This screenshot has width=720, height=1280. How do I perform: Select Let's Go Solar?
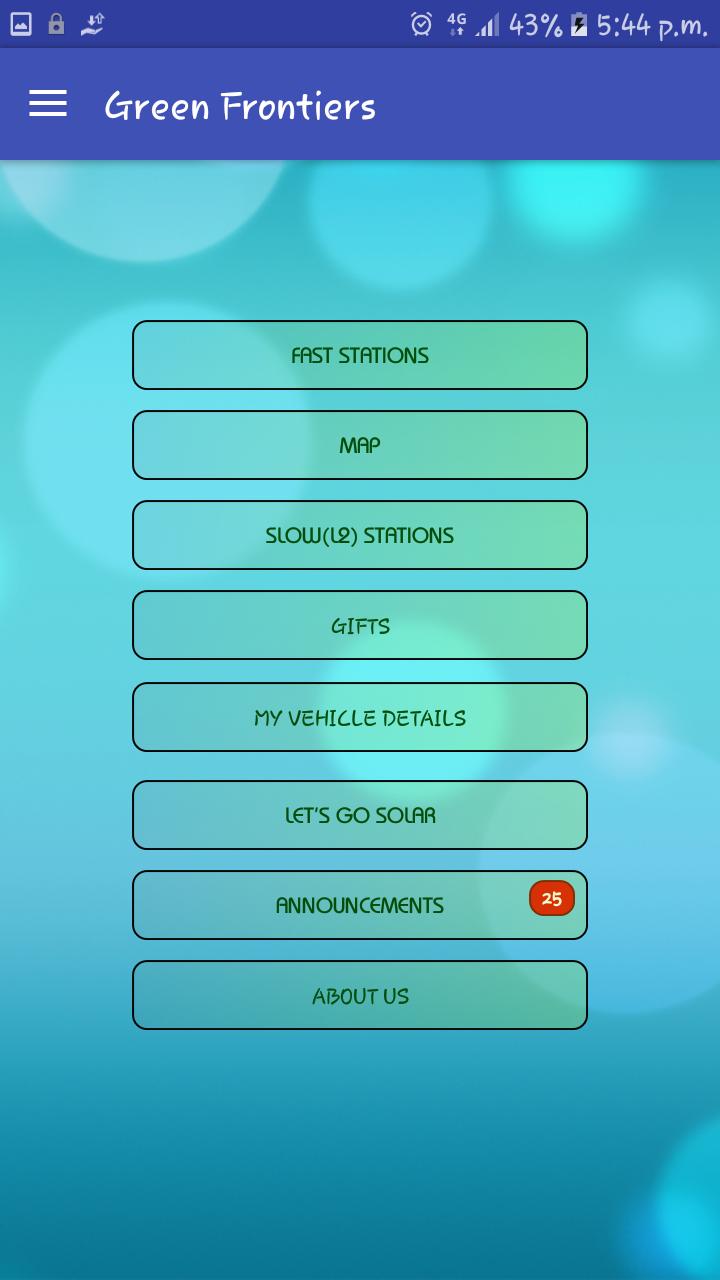[x=360, y=815]
